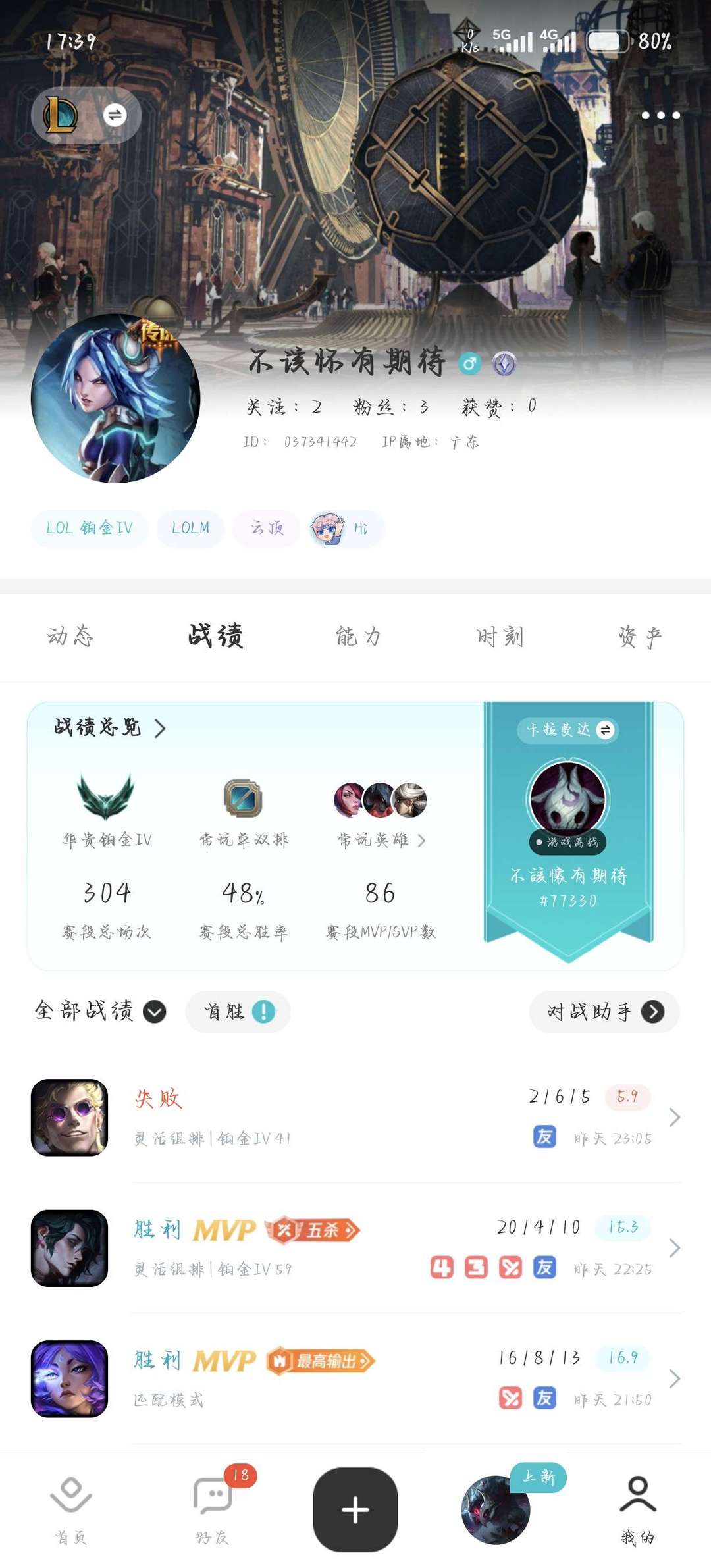711x1568 pixels.
Task: Open the 失败 match 2/6/5
Action: pos(355,1117)
